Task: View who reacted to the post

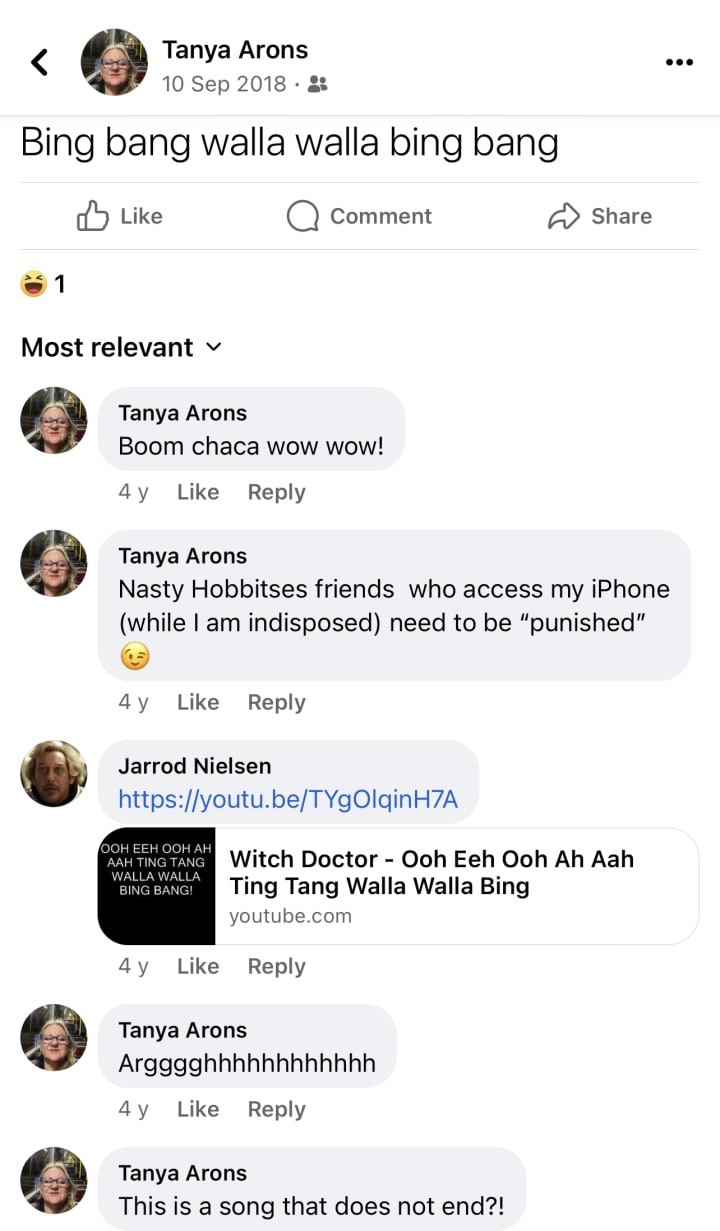Action: [x=43, y=285]
